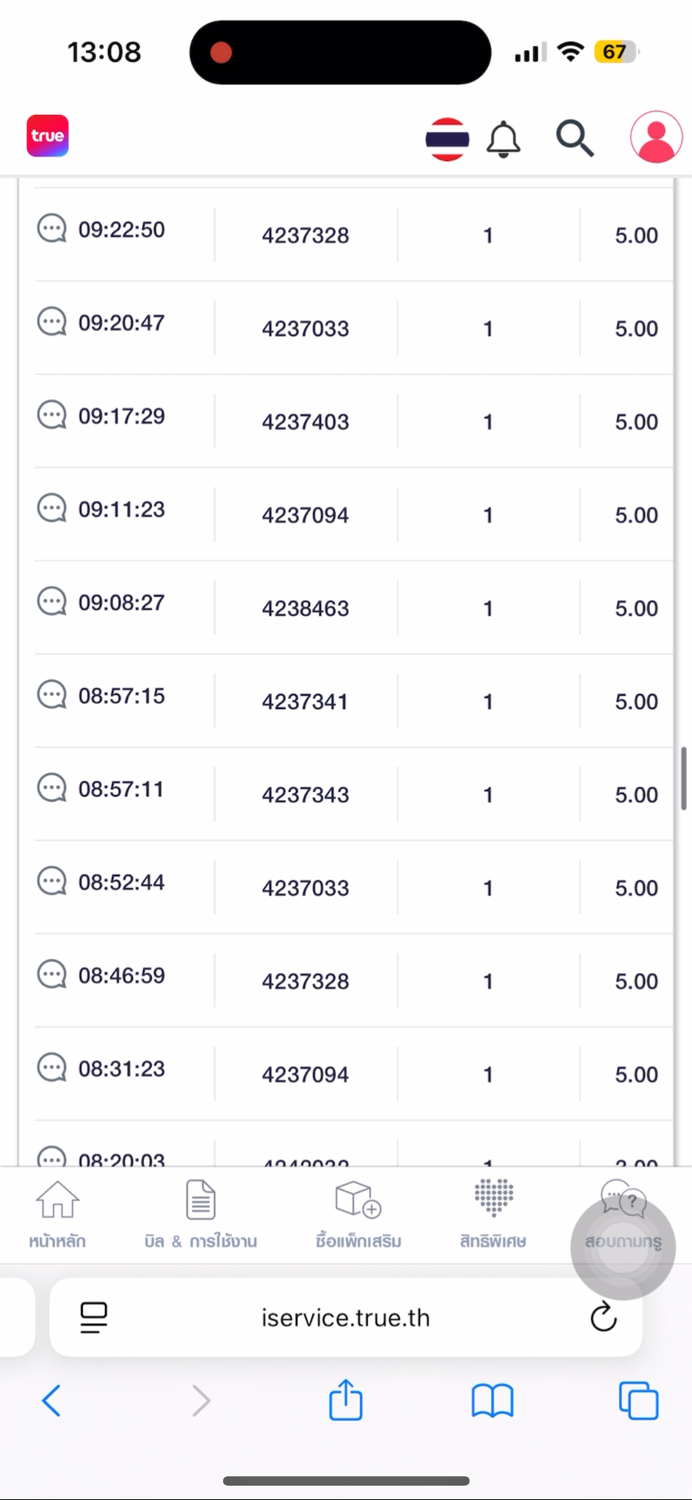Show open Safari tabs

tap(638, 1400)
